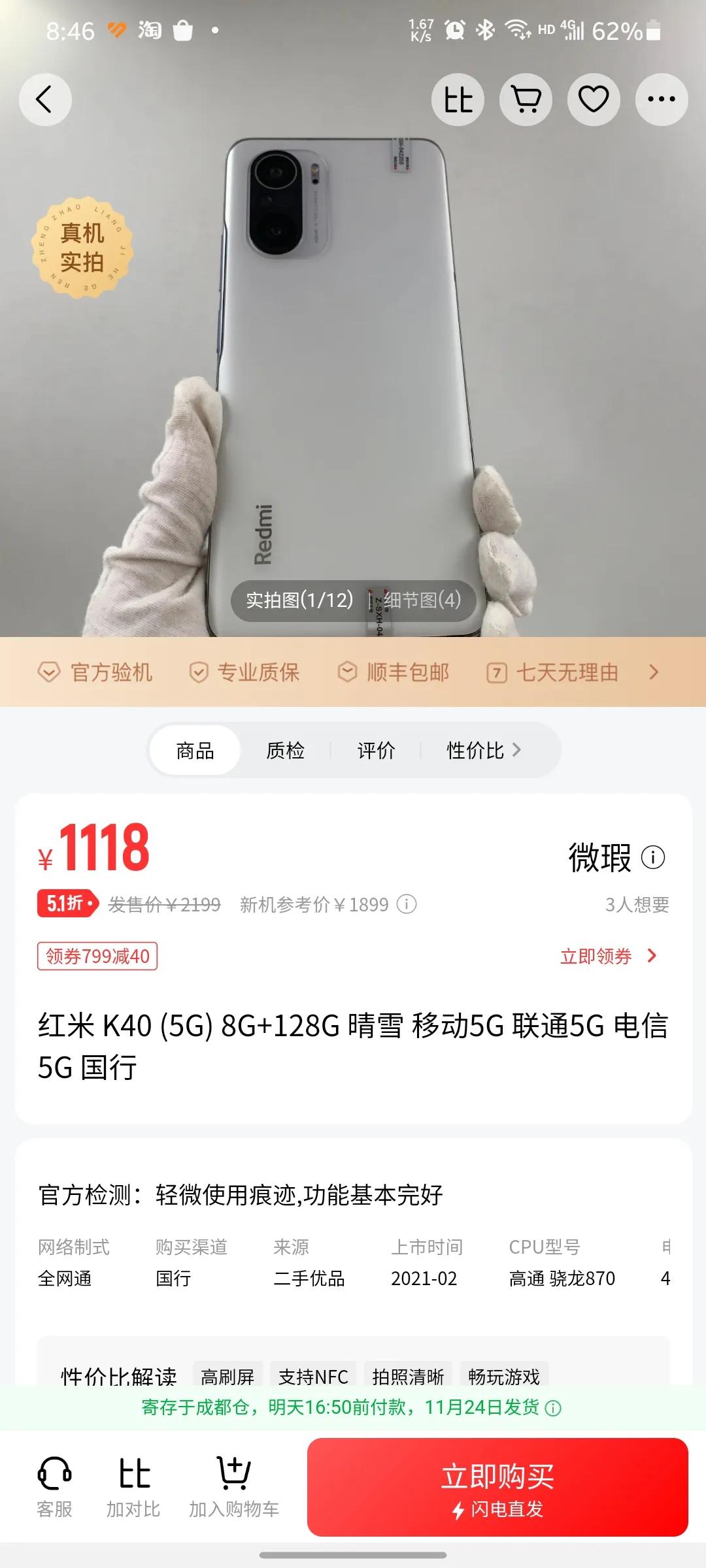Tap 加对比 to add for comparison
Image resolution: width=706 pixels, height=1568 pixels.
(x=134, y=1491)
